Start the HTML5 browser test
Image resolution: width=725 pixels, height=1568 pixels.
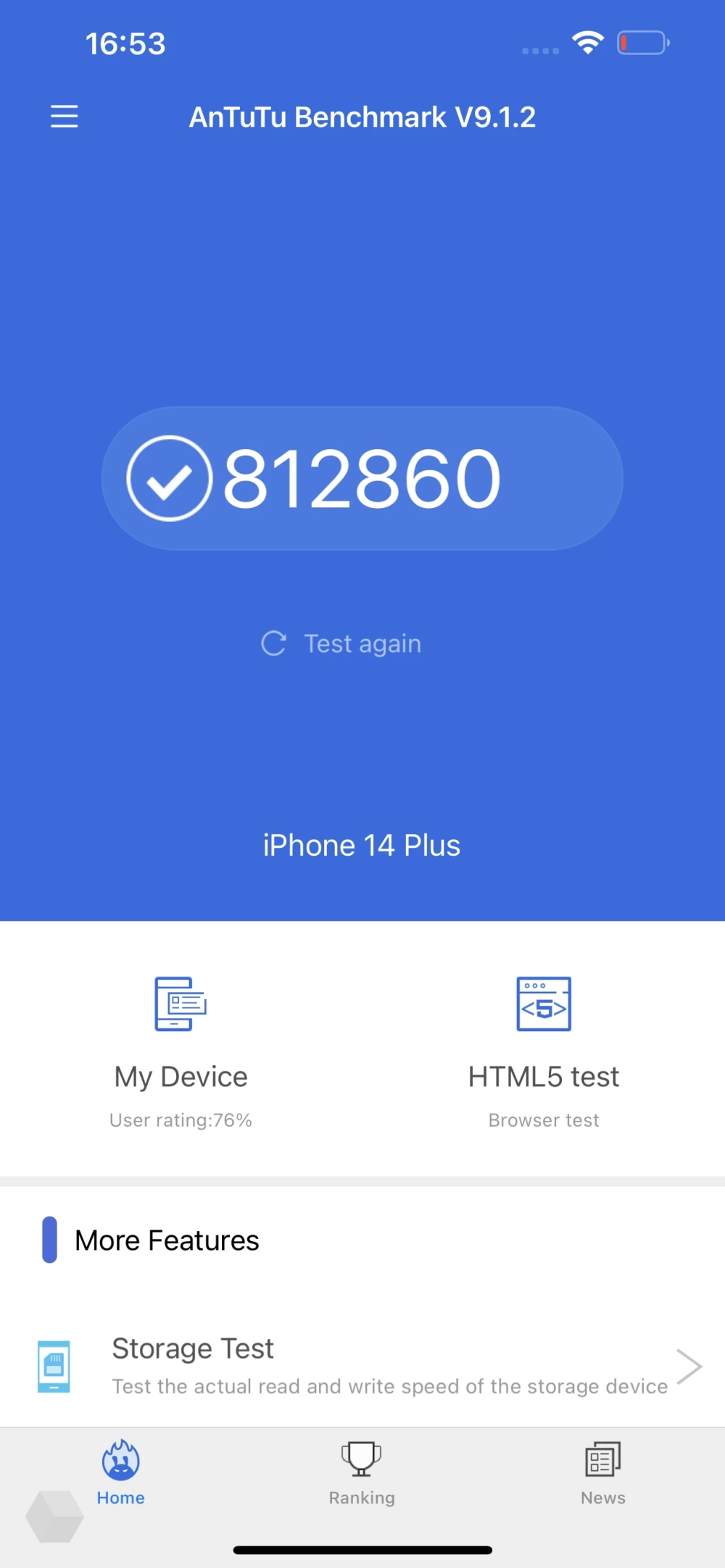click(544, 1051)
